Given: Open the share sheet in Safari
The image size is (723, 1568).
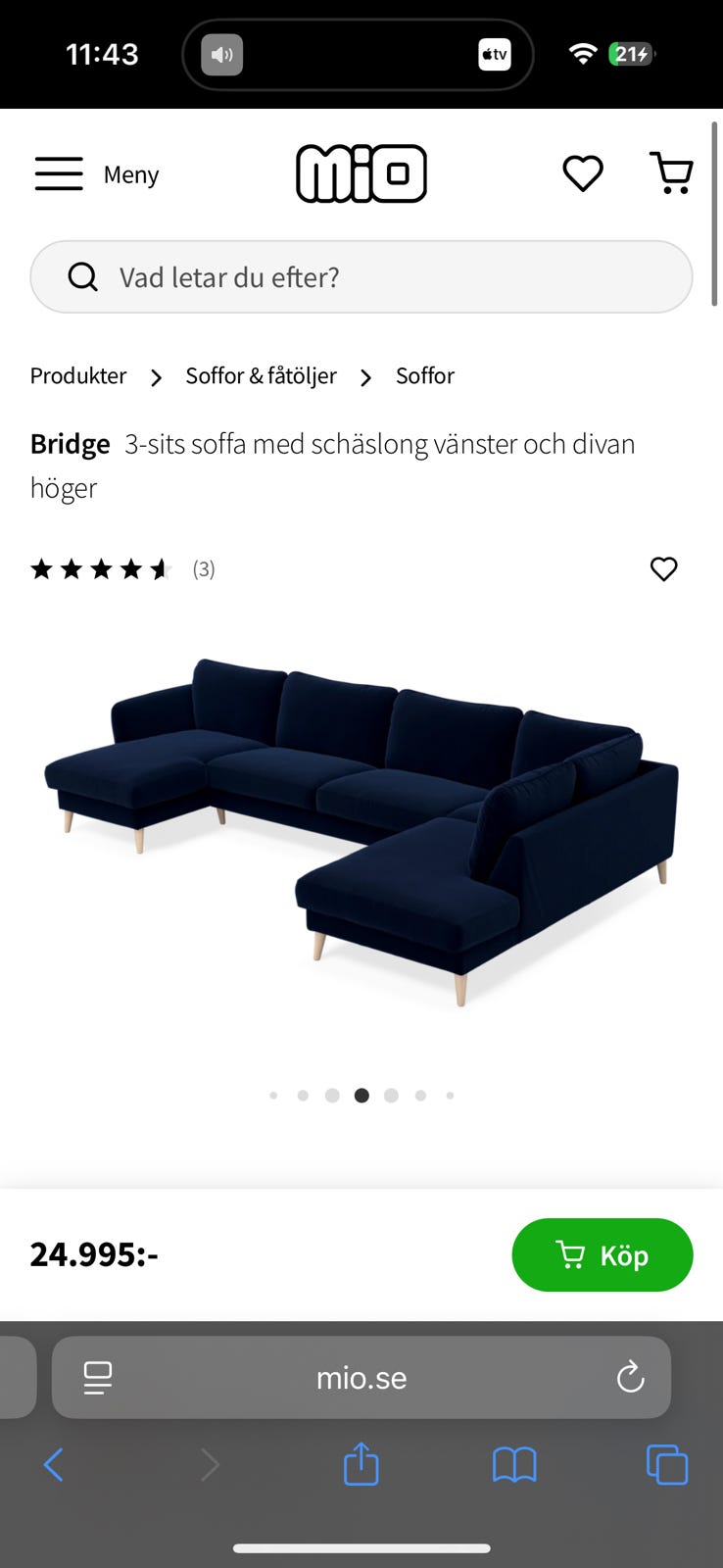Looking at the screenshot, I should 361,1464.
